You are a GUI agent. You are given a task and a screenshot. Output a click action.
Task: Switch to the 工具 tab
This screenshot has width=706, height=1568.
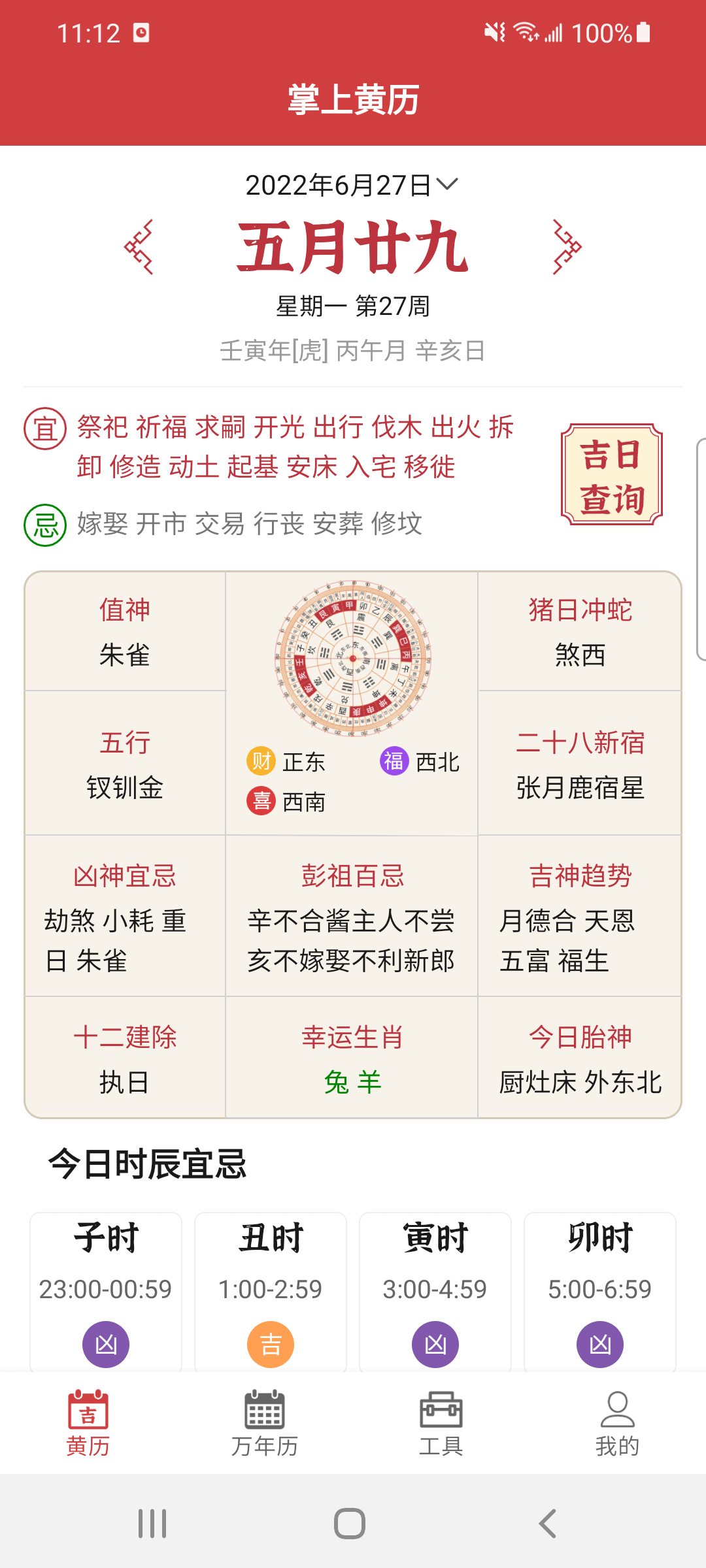[441, 1423]
